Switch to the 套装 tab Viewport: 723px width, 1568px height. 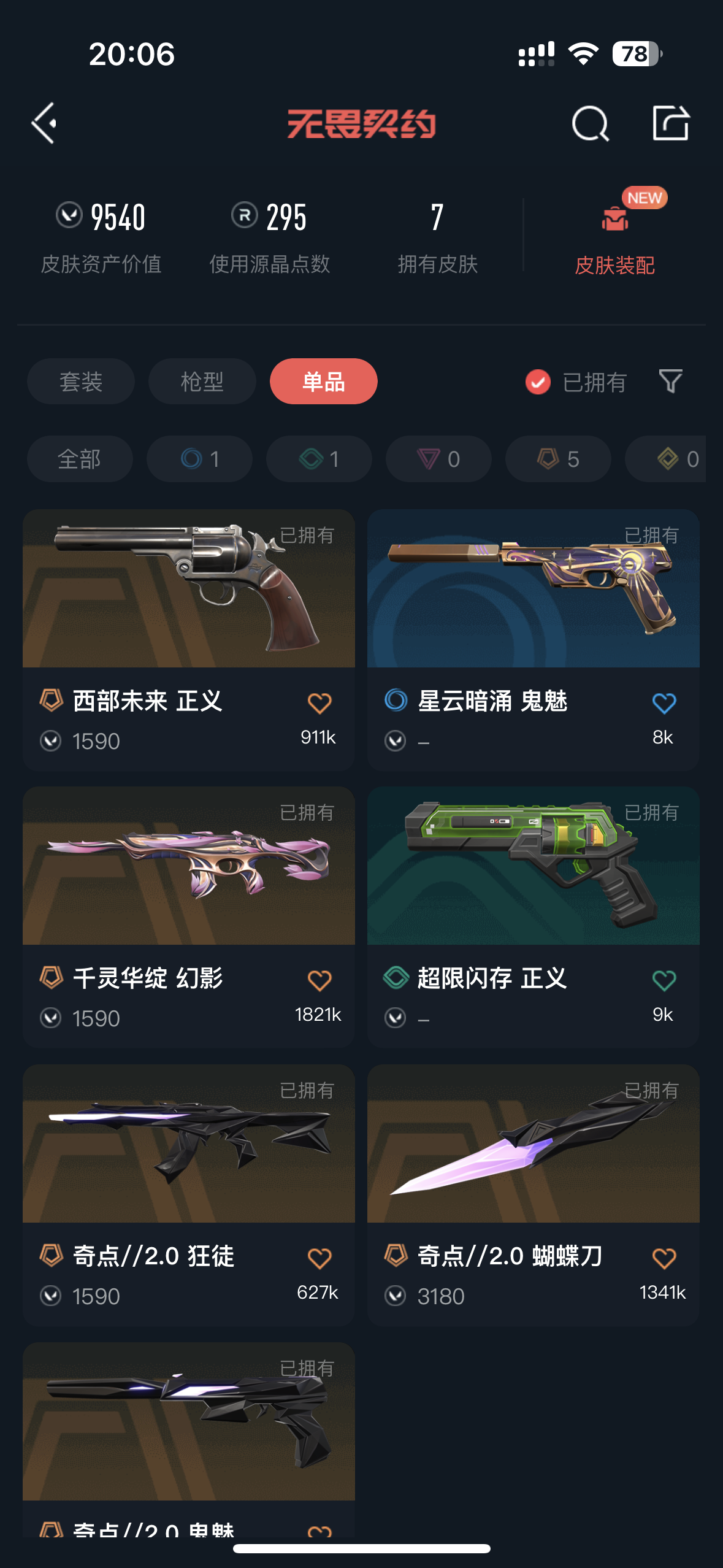tap(80, 382)
